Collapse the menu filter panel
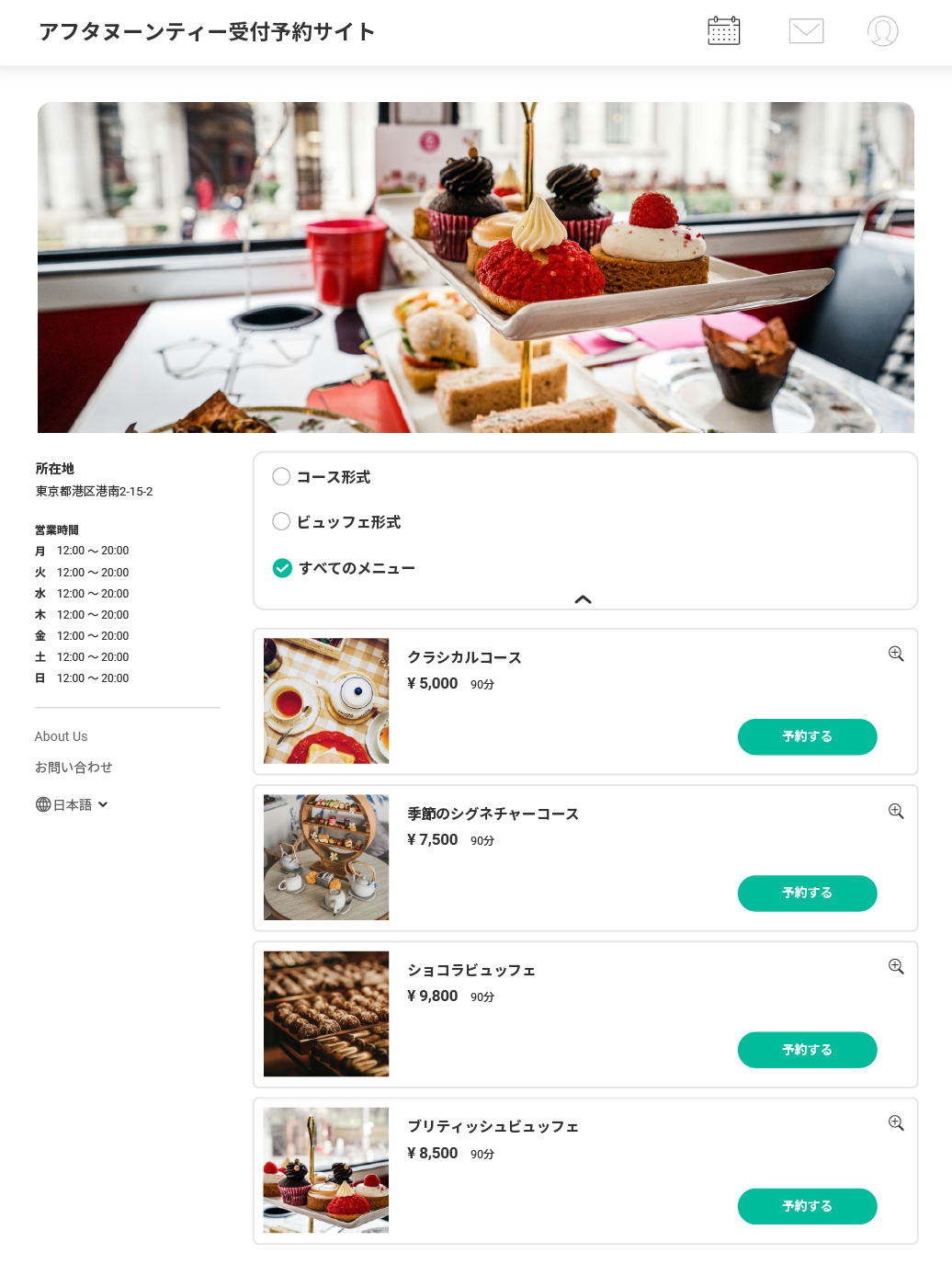Image resolution: width=952 pixels, height=1264 pixels. click(x=583, y=599)
